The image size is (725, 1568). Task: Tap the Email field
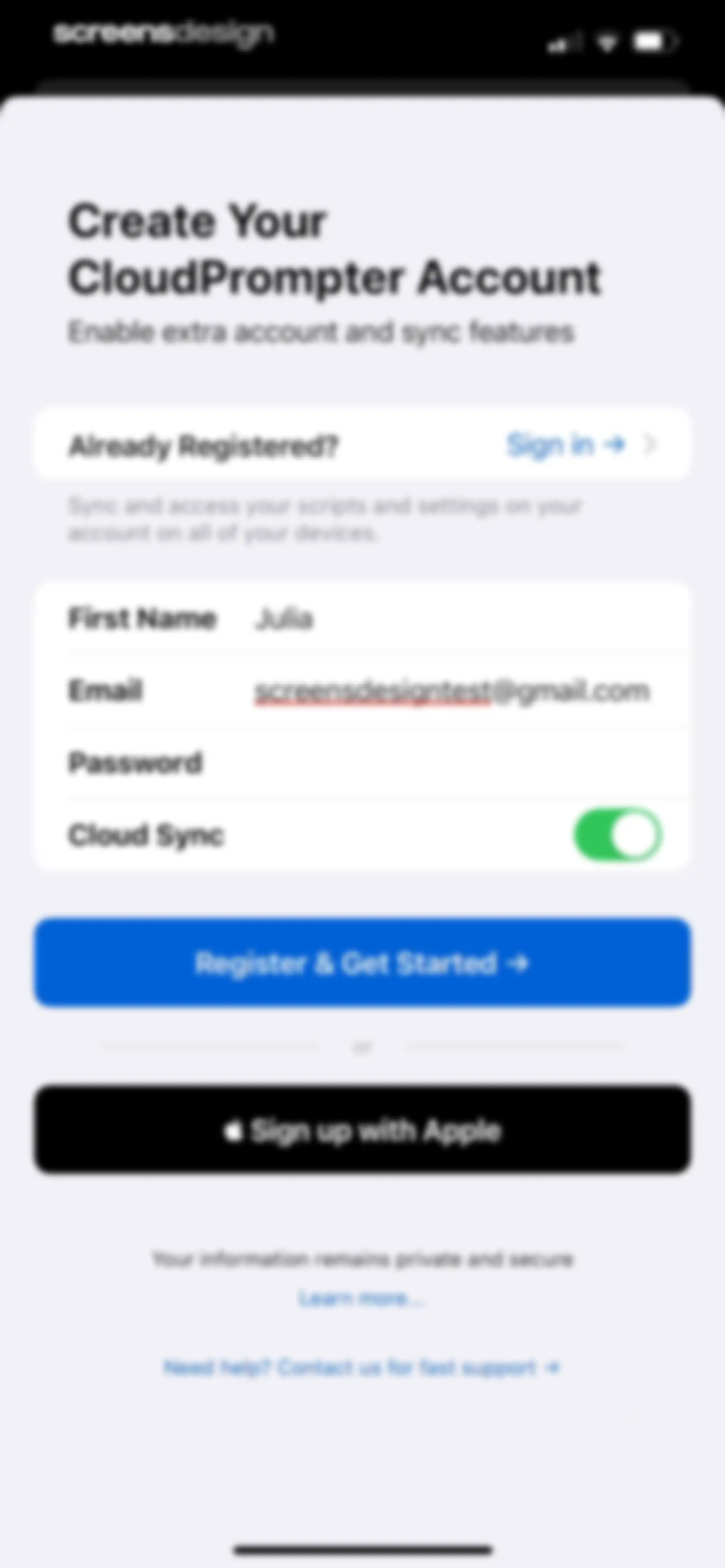[x=362, y=690]
